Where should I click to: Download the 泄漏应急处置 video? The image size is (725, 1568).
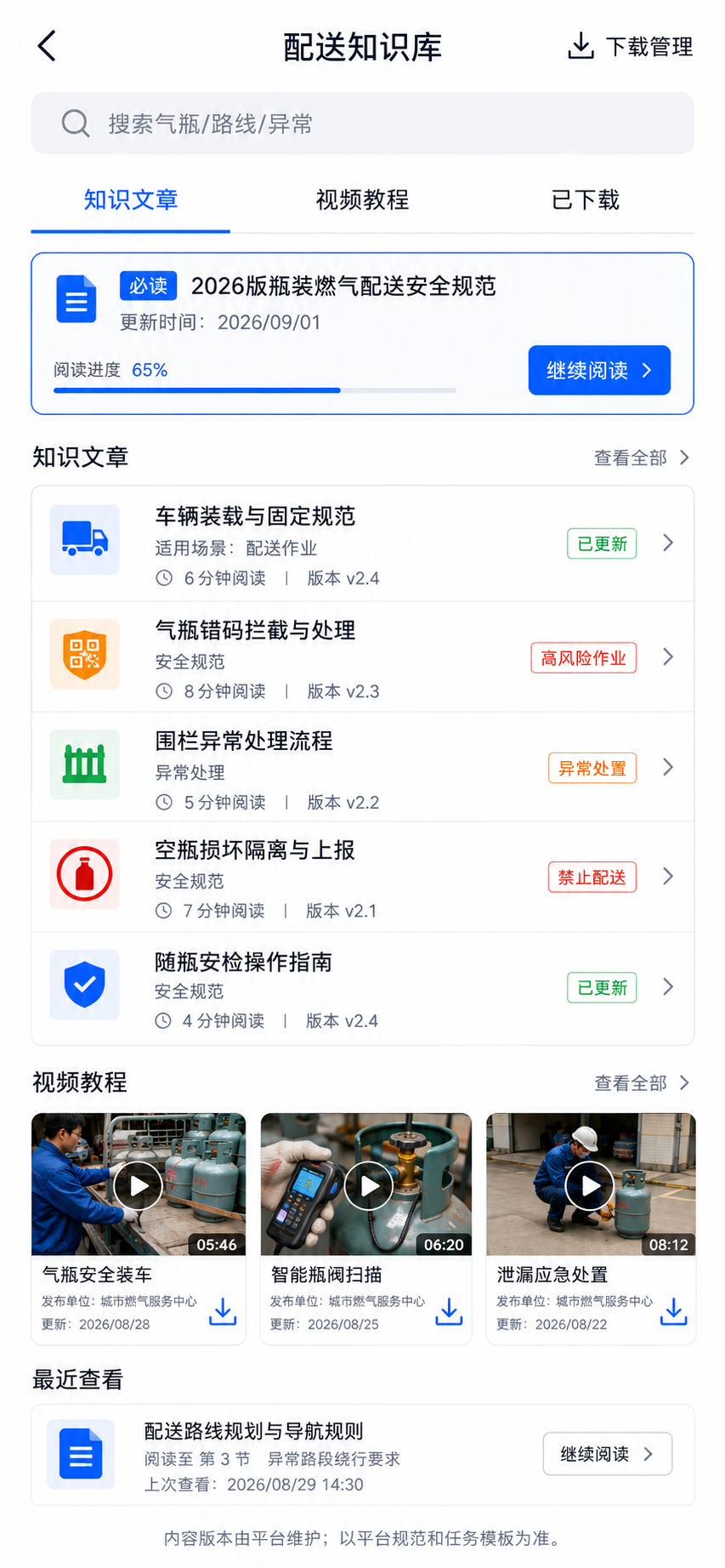[673, 1312]
